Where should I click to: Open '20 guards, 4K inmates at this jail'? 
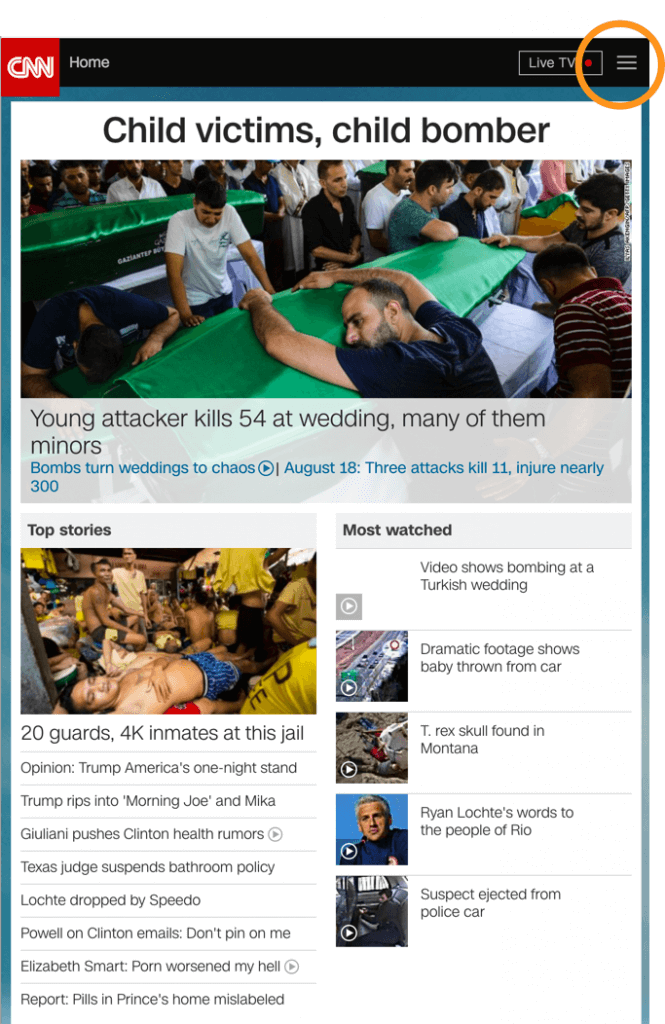click(x=162, y=733)
